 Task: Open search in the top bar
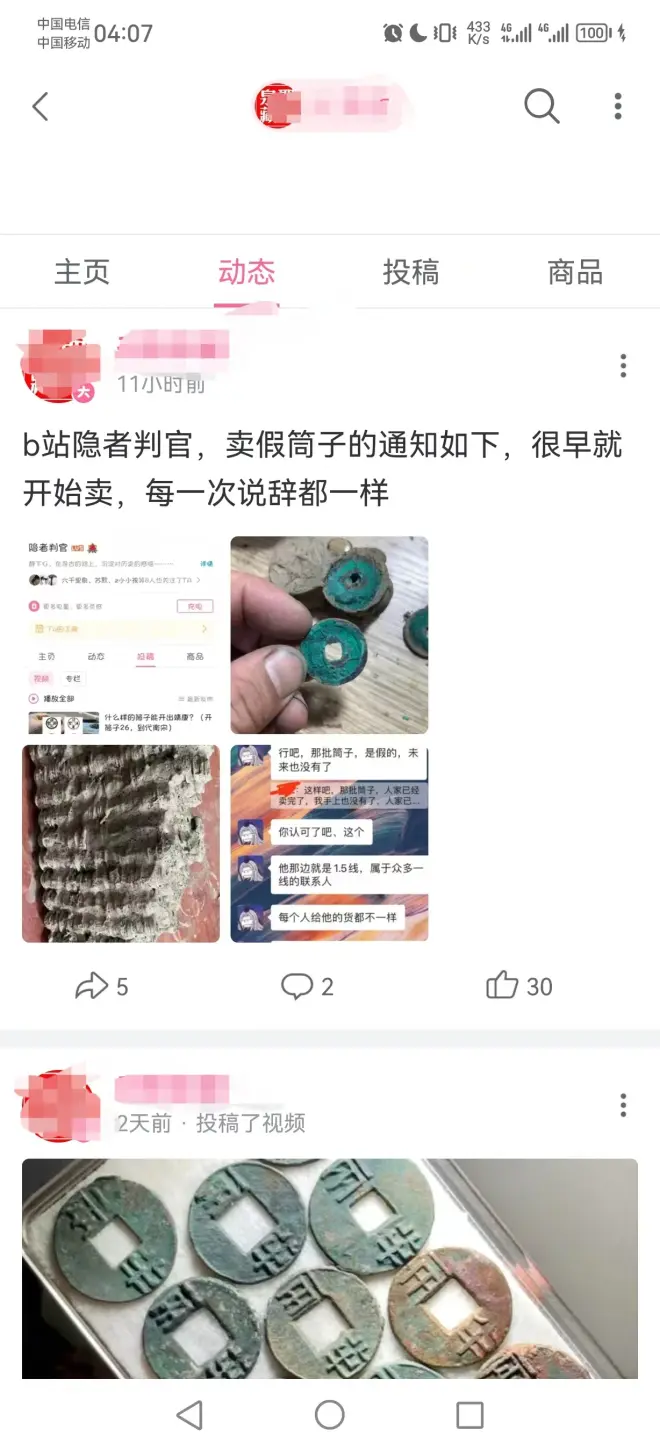[x=541, y=106]
